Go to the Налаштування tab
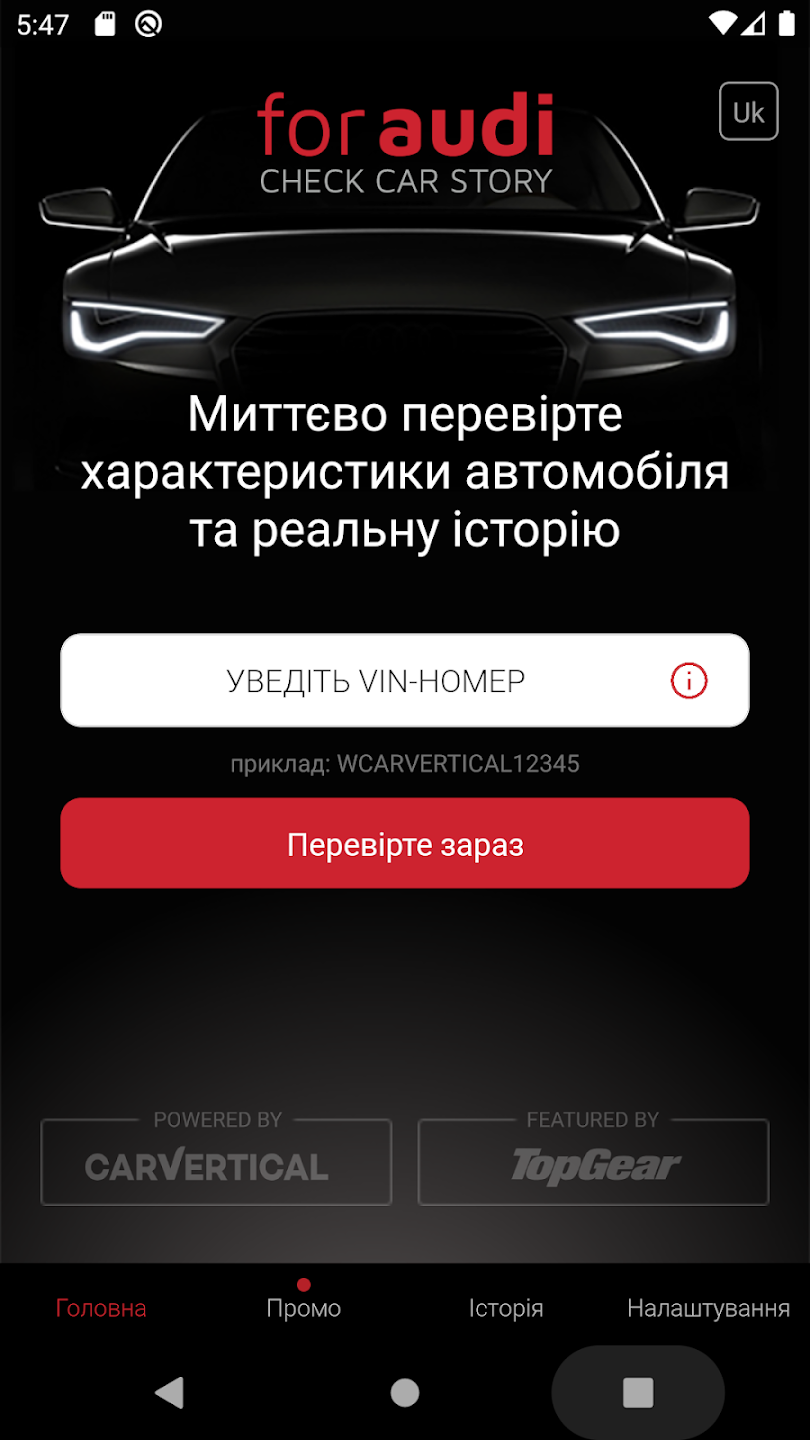Image resolution: width=810 pixels, height=1440 pixels. (x=708, y=1308)
